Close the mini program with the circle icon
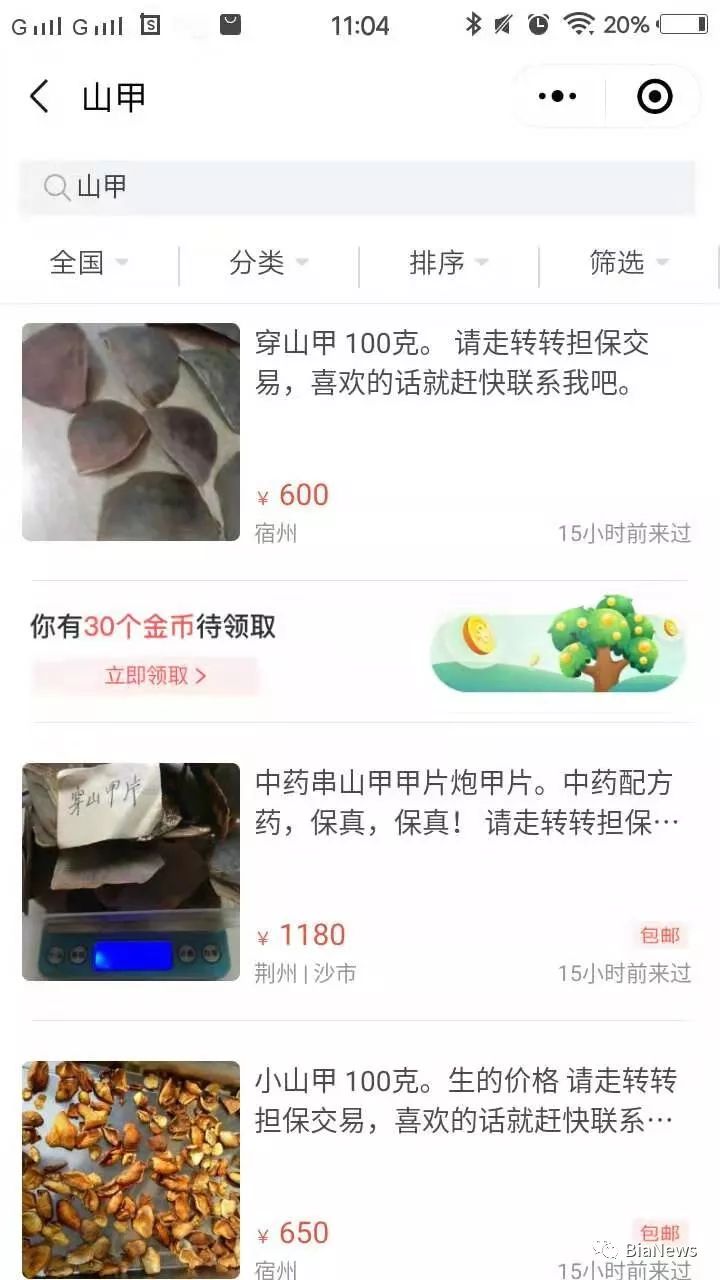The height and width of the screenshot is (1280, 720). (654, 97)
